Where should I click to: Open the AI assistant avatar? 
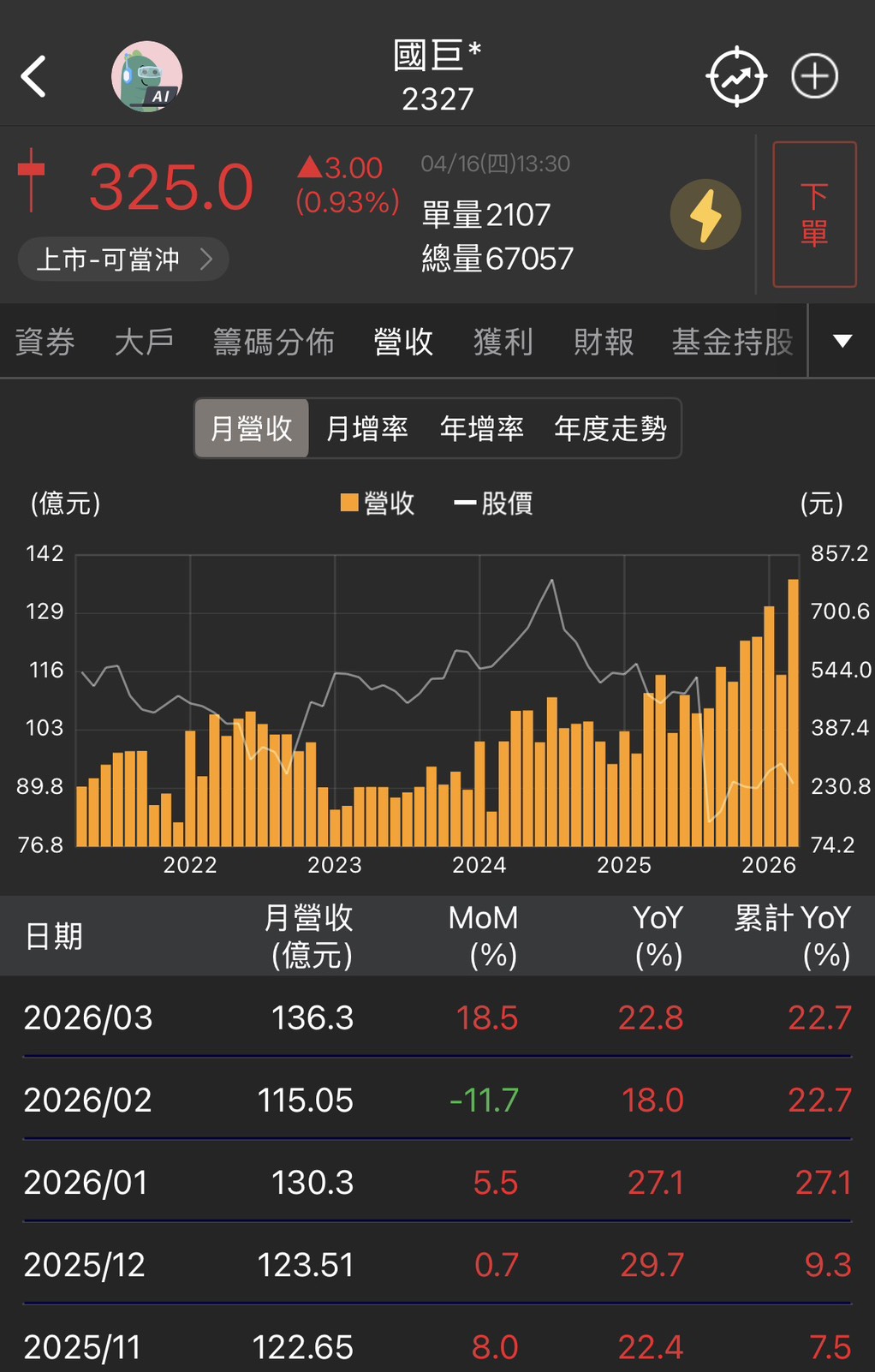147,75
